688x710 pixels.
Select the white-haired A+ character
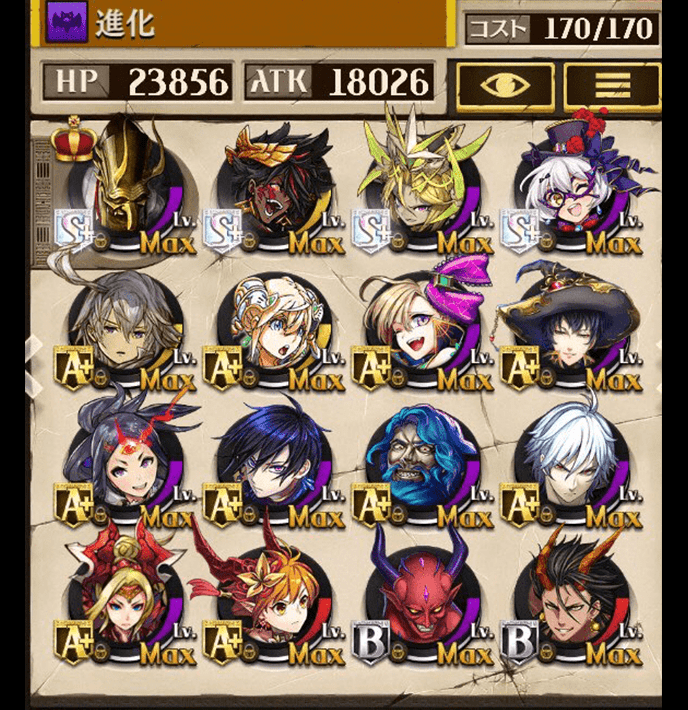coord(574,460)
